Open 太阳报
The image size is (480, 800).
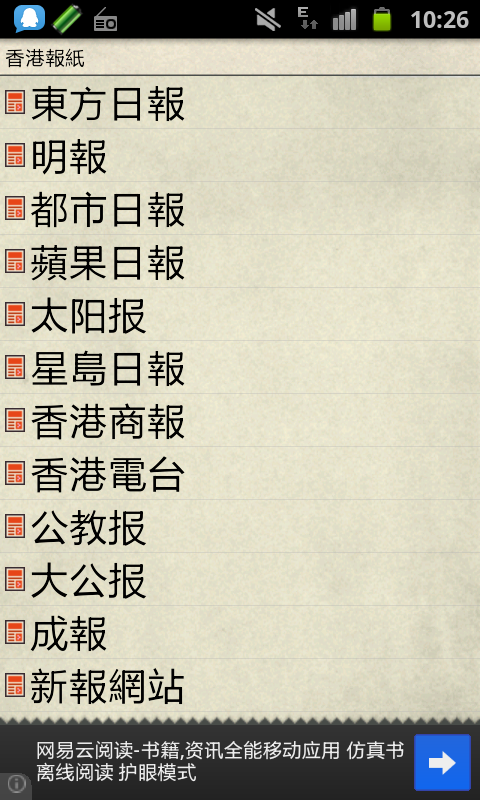tap(240, 314)
